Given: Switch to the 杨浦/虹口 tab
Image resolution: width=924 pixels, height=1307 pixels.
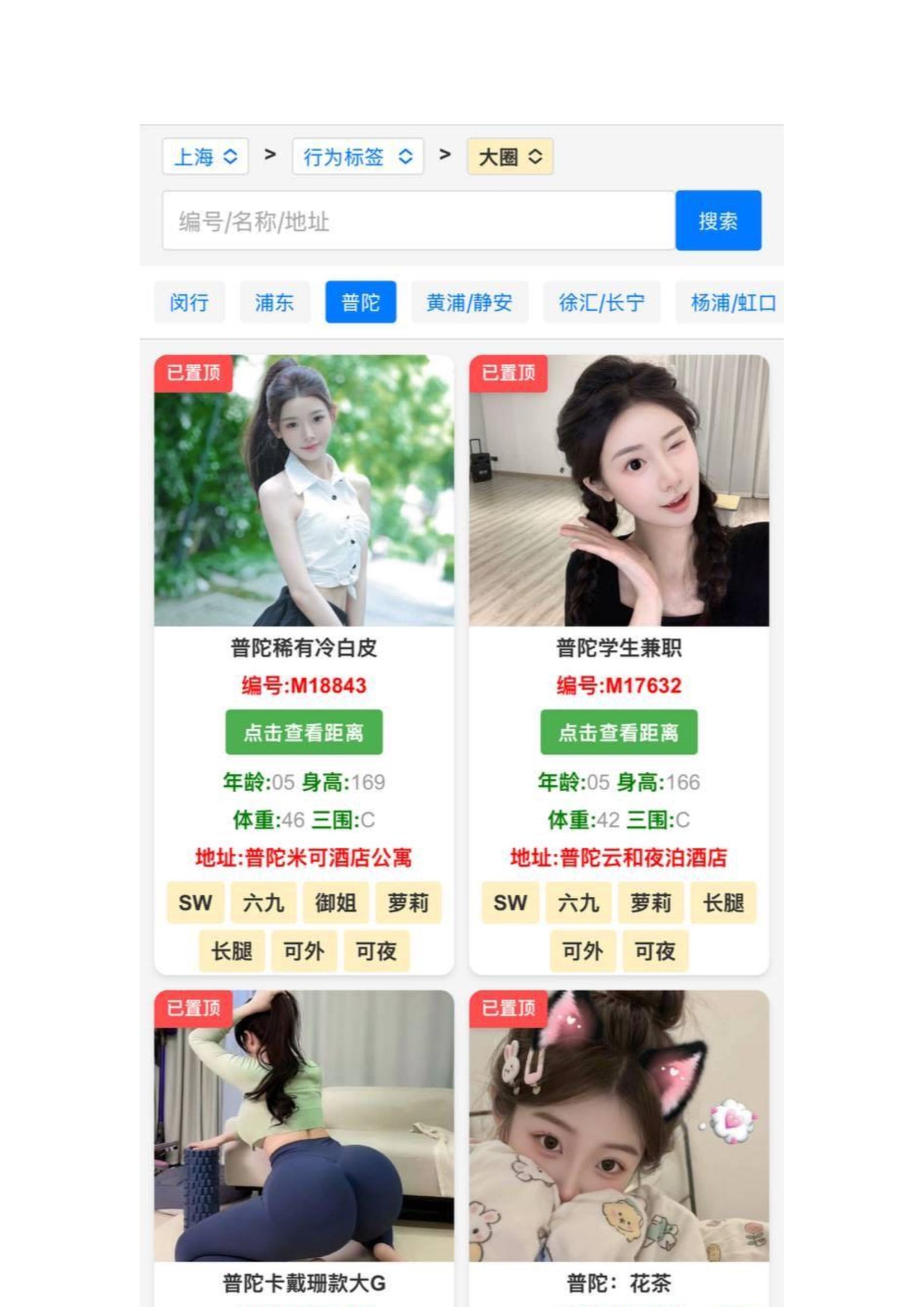Looking at the screenshot, I should pyautogui.click(x=731, y=302).
